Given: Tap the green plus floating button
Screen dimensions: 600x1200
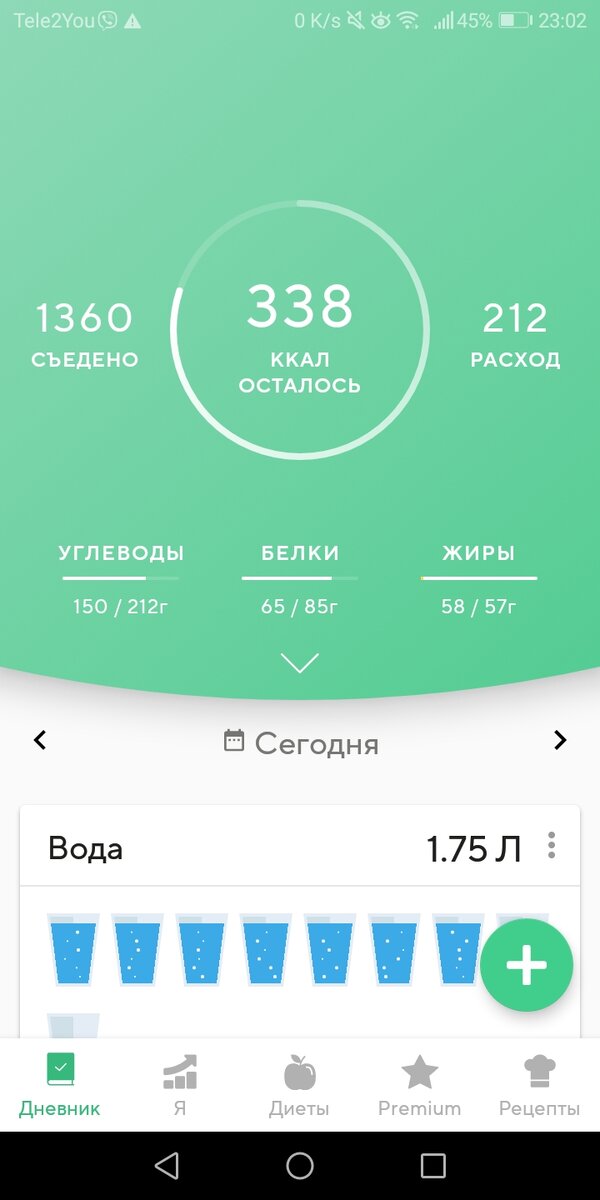Looking at the screenshot, I should tap(526, 965).
